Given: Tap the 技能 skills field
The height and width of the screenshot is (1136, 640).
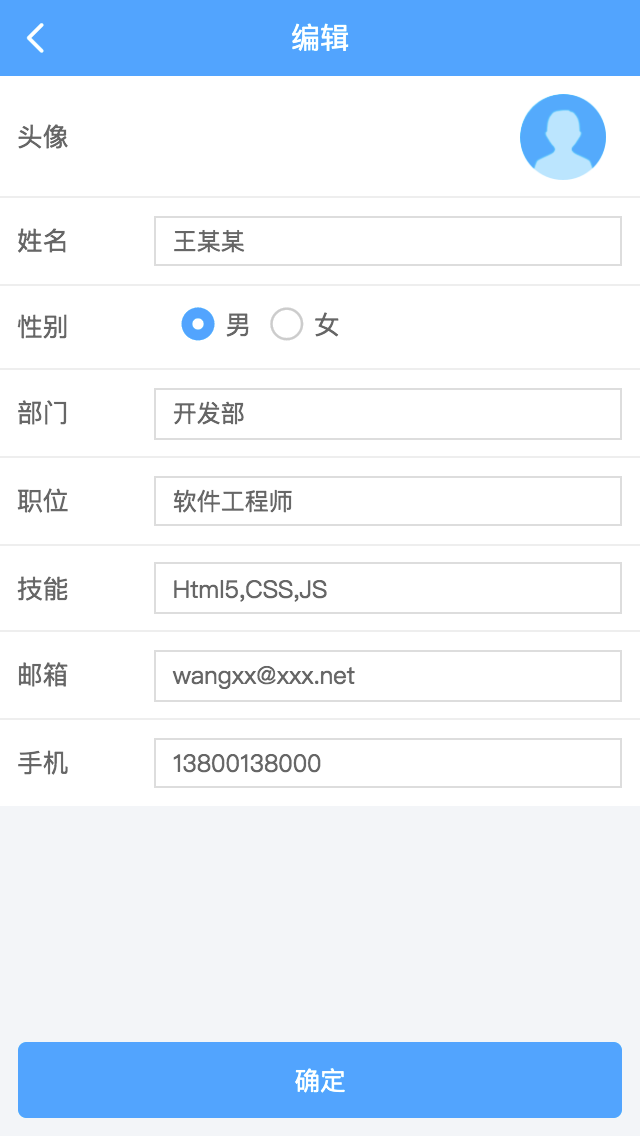Looking at the screenshot, I should coord(388,588).
